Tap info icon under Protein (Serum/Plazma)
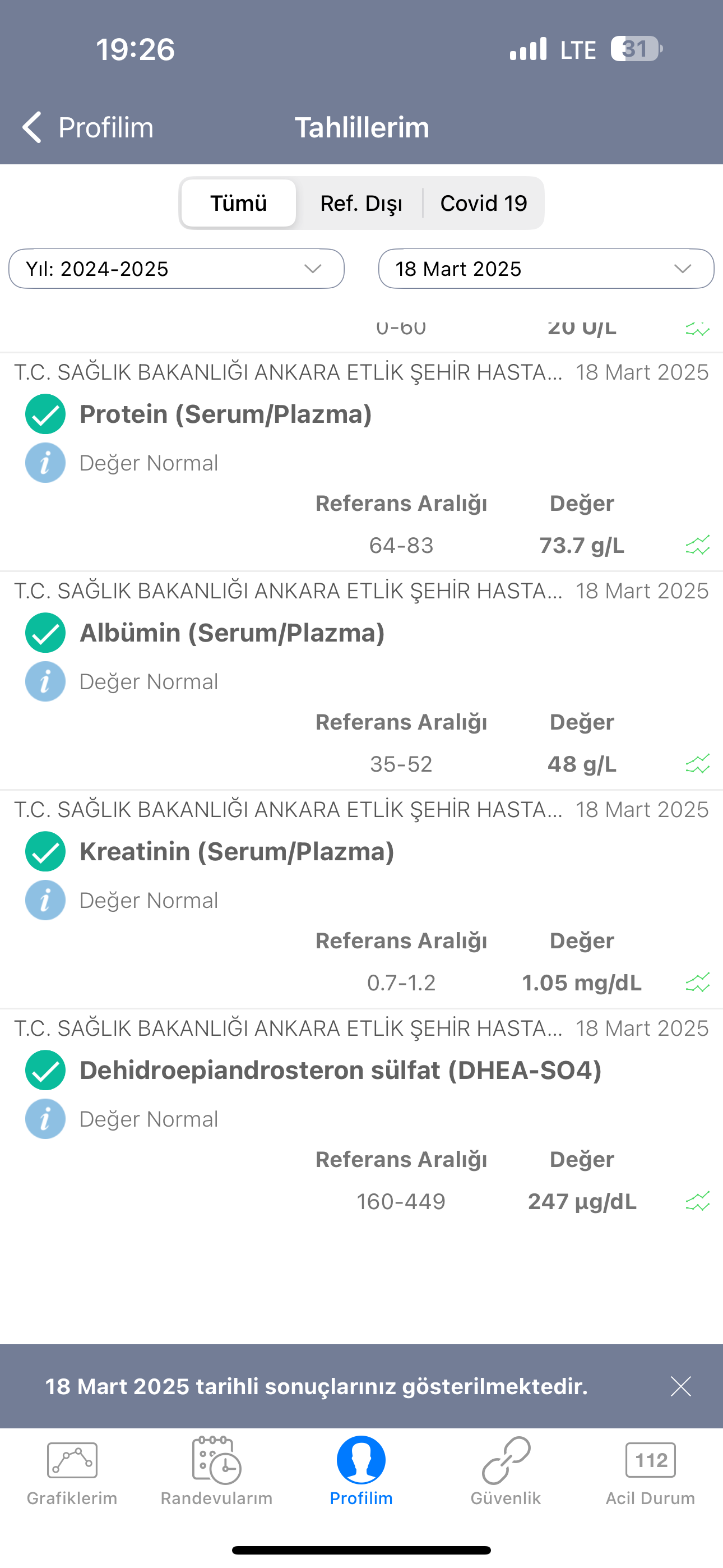Screen dimensions: 723x1568 tap(45, 463)
